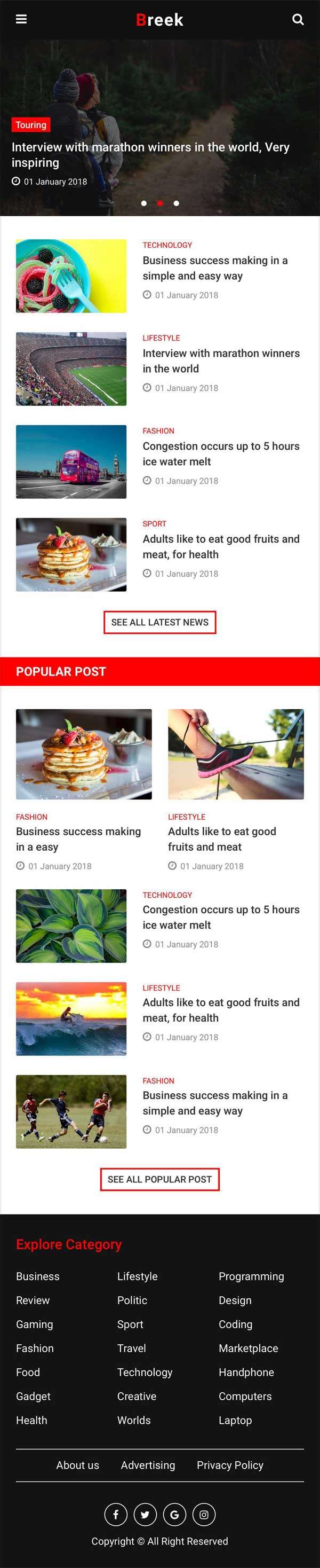Image resolution: width=320 pixels, height=1568 pixels.
Task: Select the Travel category link
Action: pos(131,1349)
